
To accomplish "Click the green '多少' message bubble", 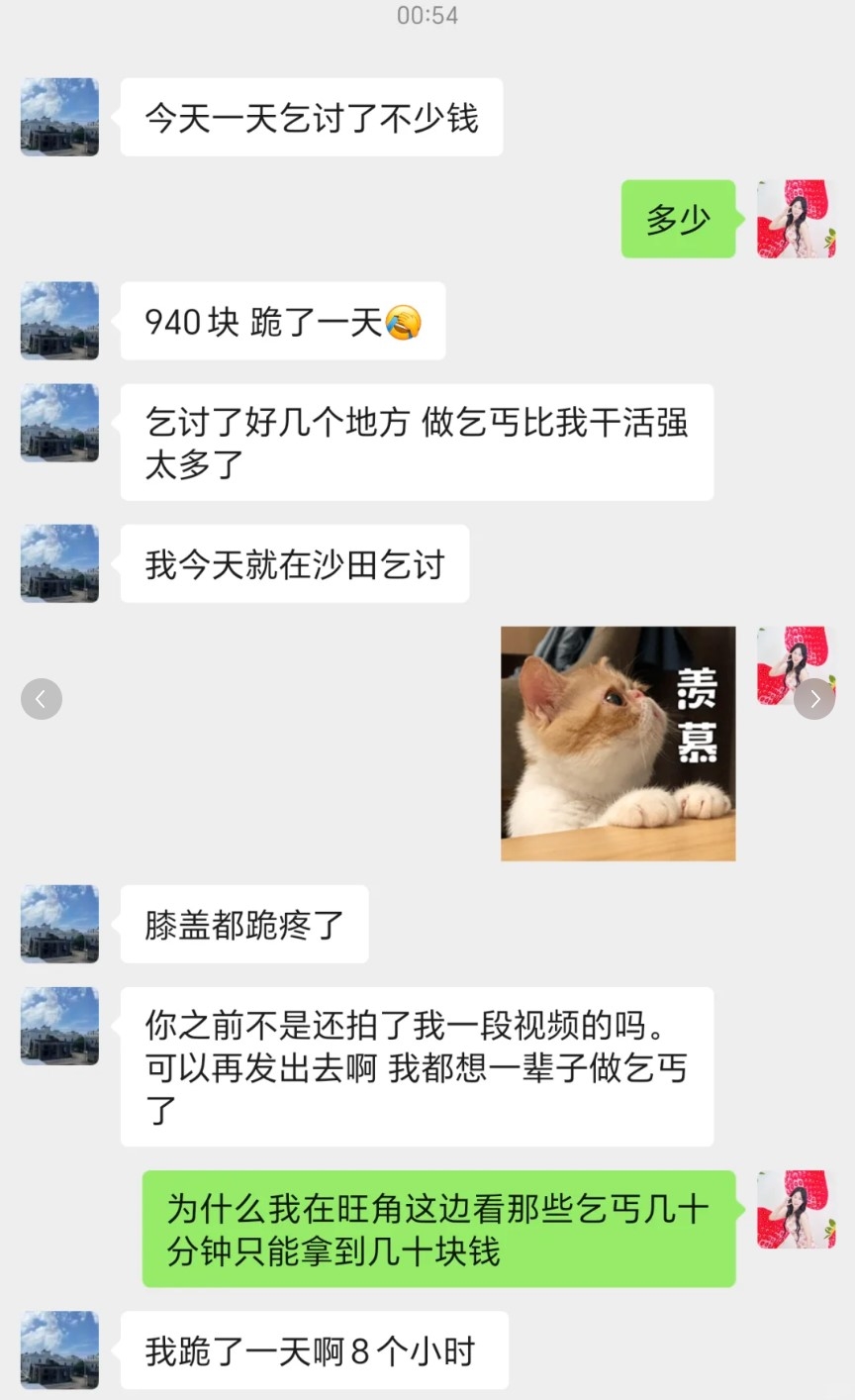I will tap(679, 220).
